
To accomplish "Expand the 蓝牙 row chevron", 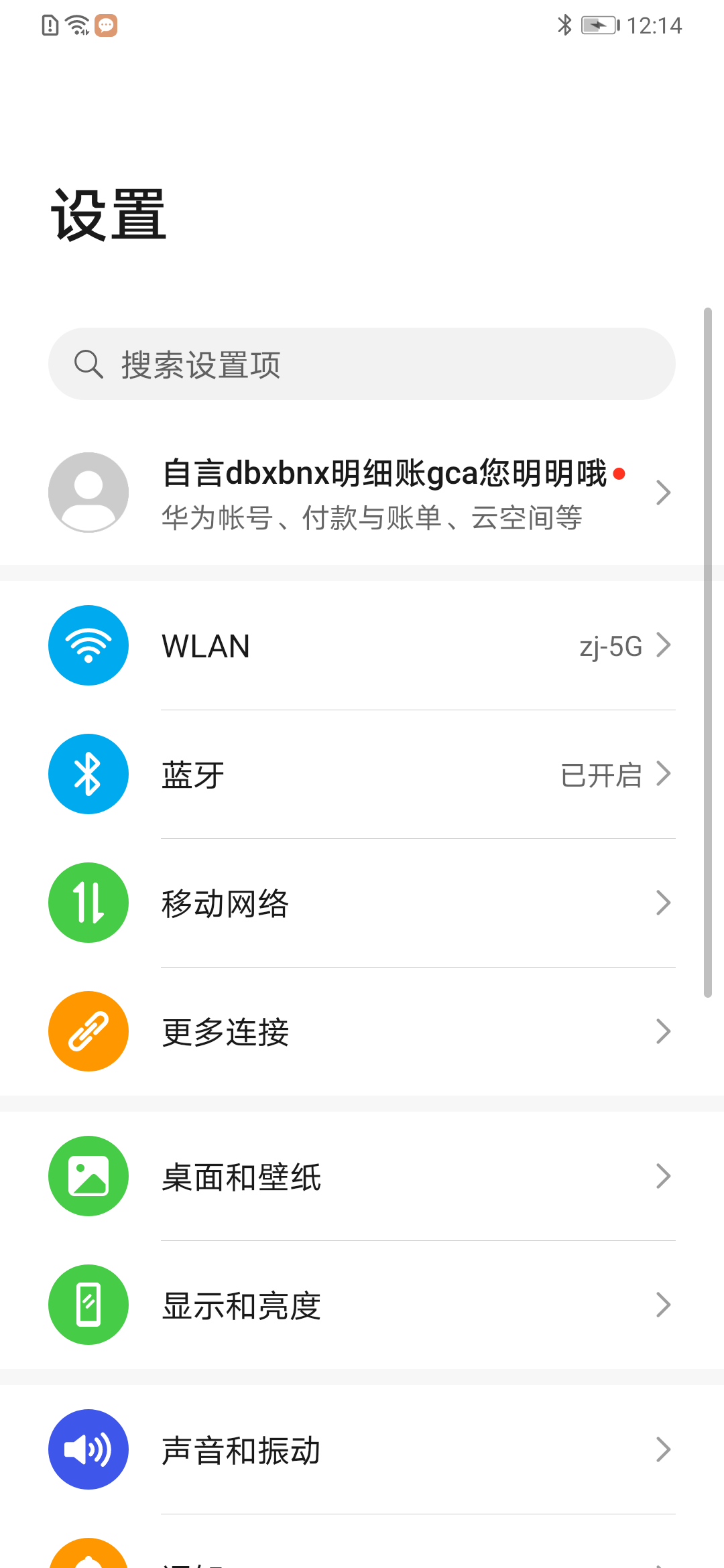I will [x=664, y=774].
